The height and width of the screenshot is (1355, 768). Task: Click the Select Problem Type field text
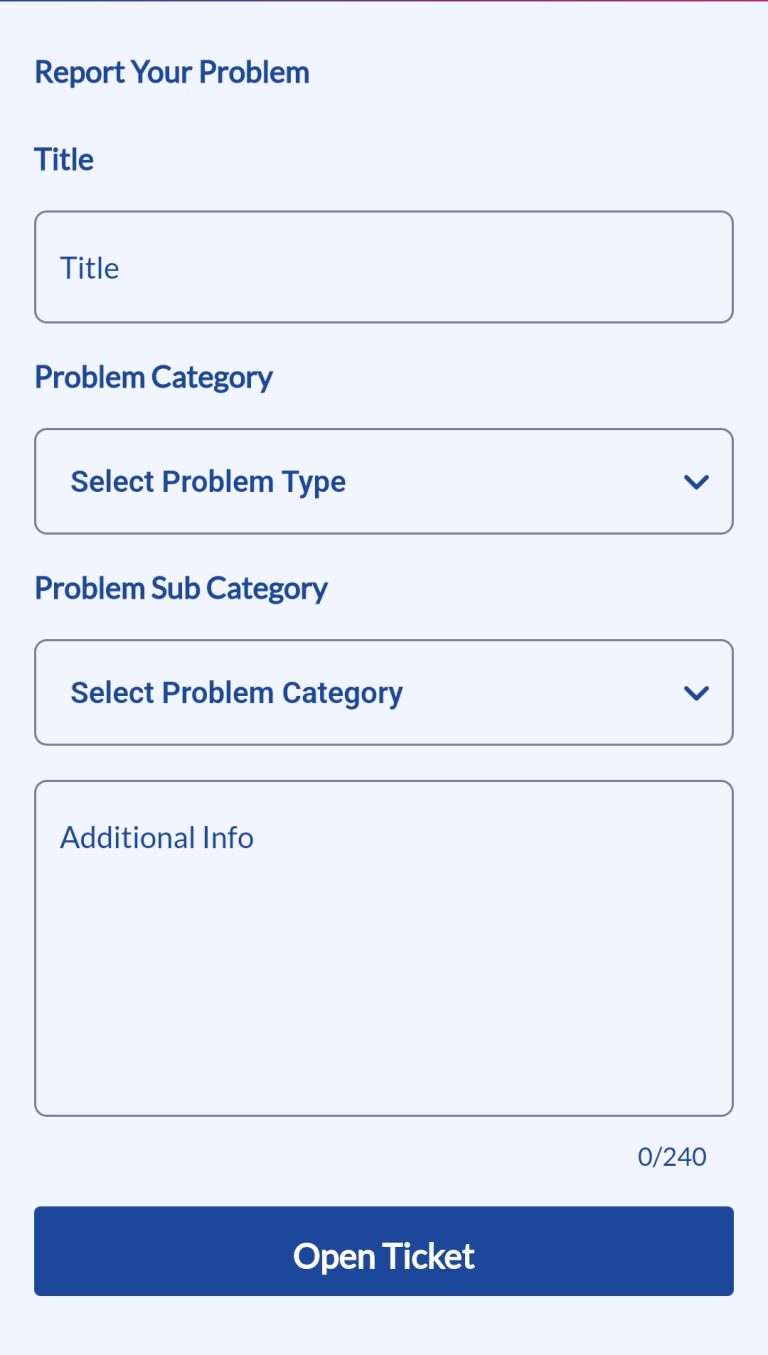(x=207, y=481)
